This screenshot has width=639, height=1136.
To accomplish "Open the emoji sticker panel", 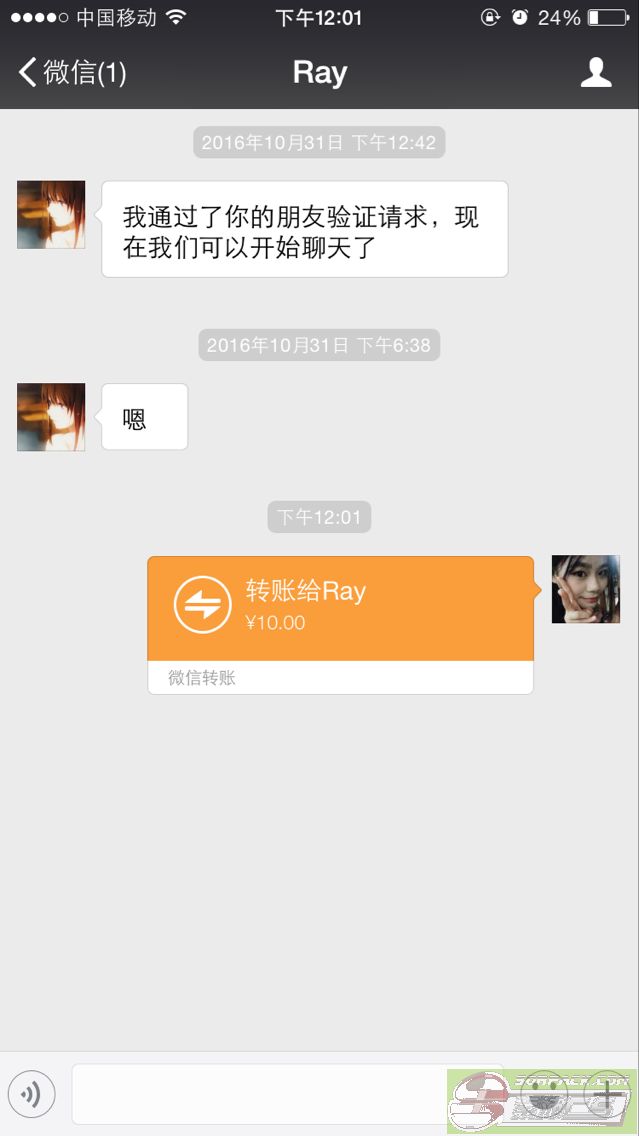I will [543, 1093].
